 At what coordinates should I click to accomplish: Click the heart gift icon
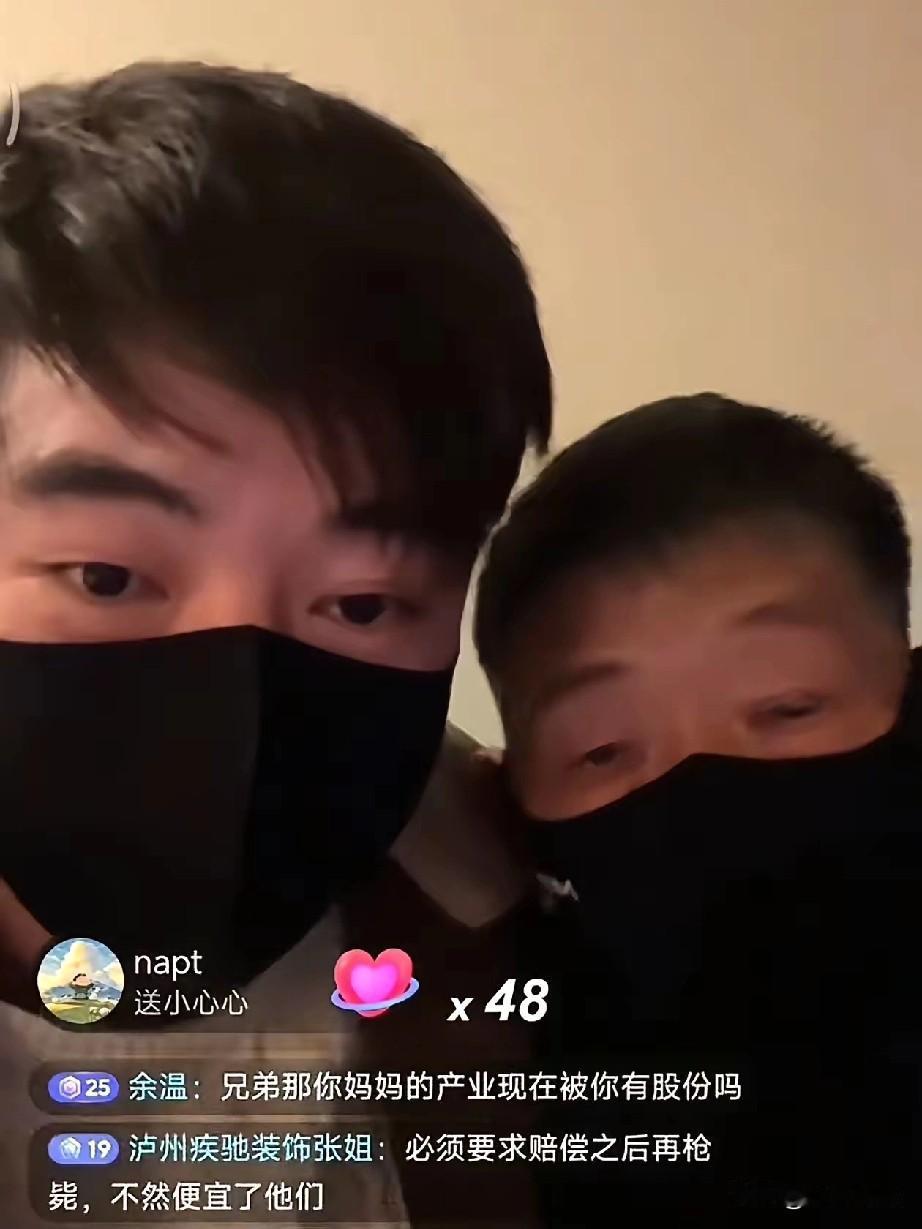click(x=375, y=987)
